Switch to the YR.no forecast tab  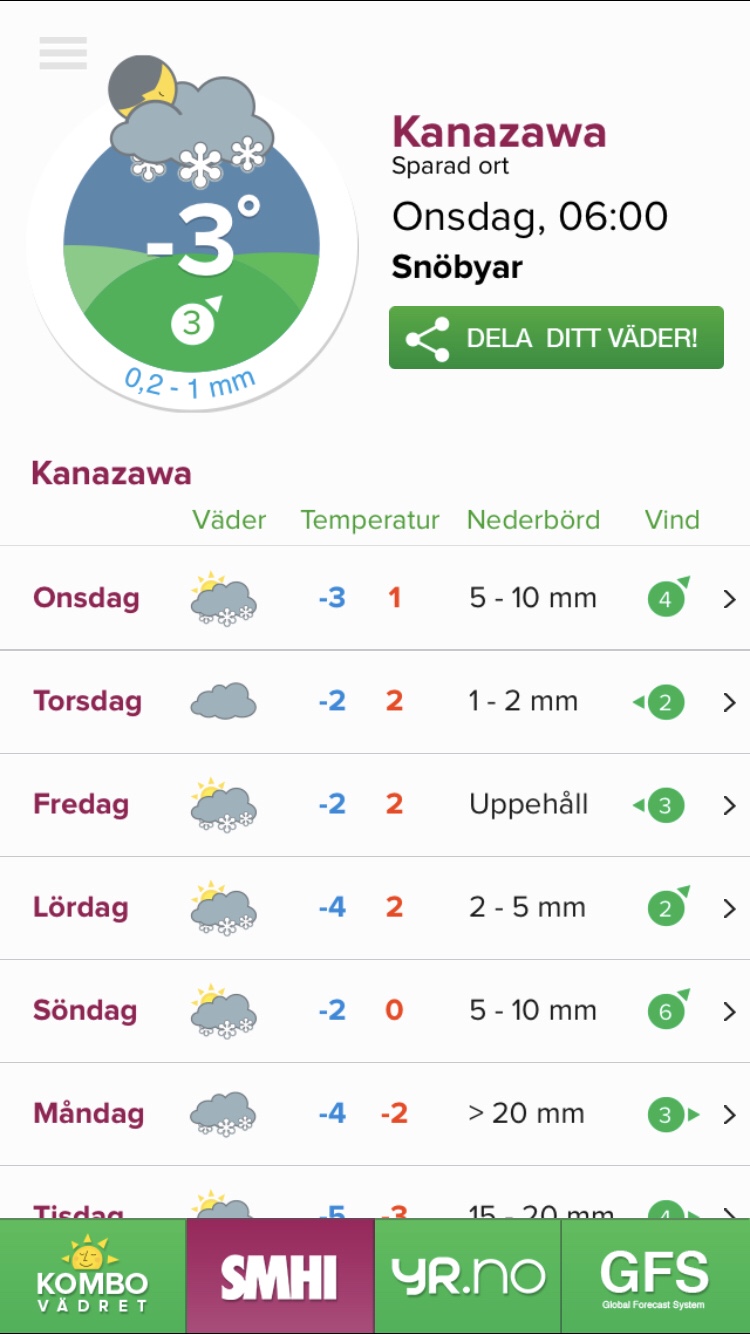coord(468,1276)
